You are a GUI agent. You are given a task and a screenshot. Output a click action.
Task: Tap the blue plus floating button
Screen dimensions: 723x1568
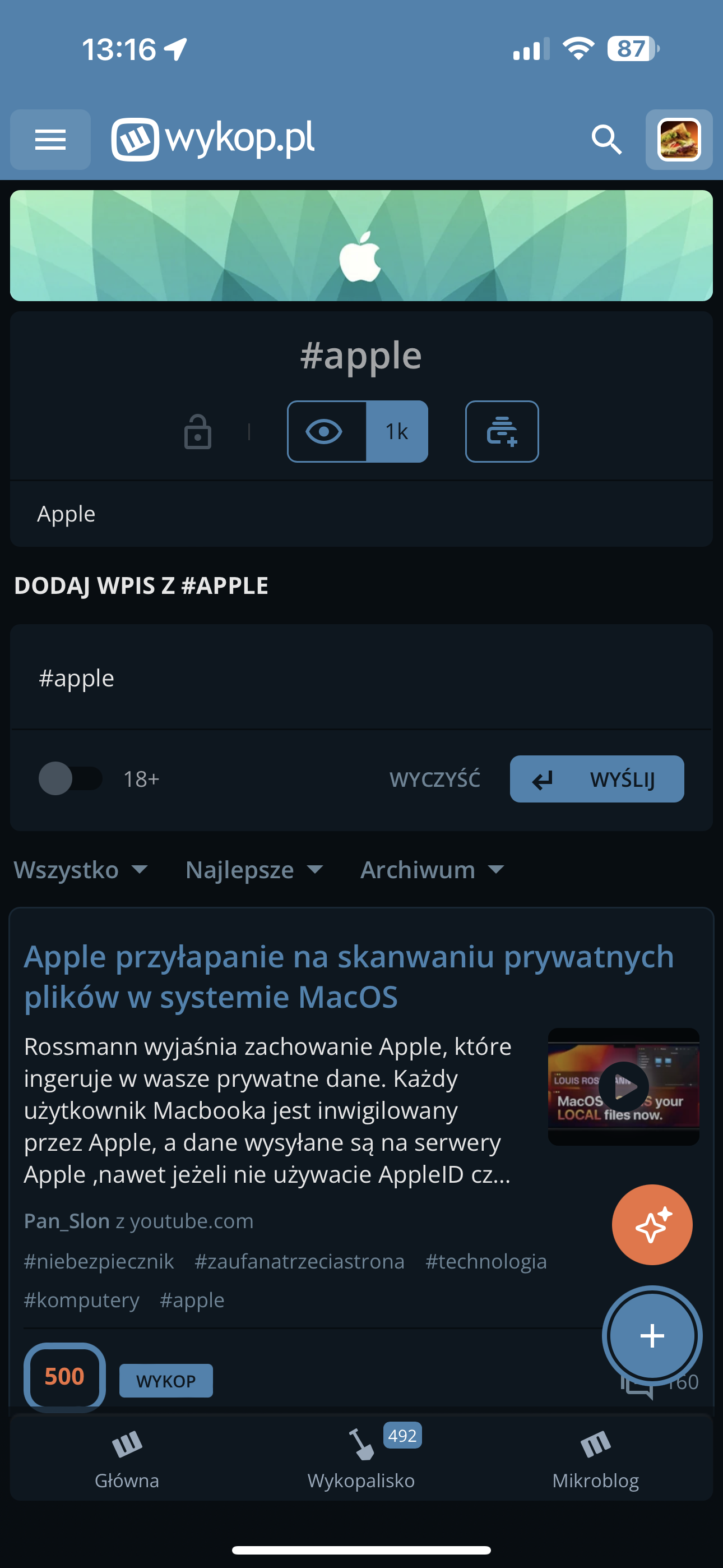tap(652, 1335)
